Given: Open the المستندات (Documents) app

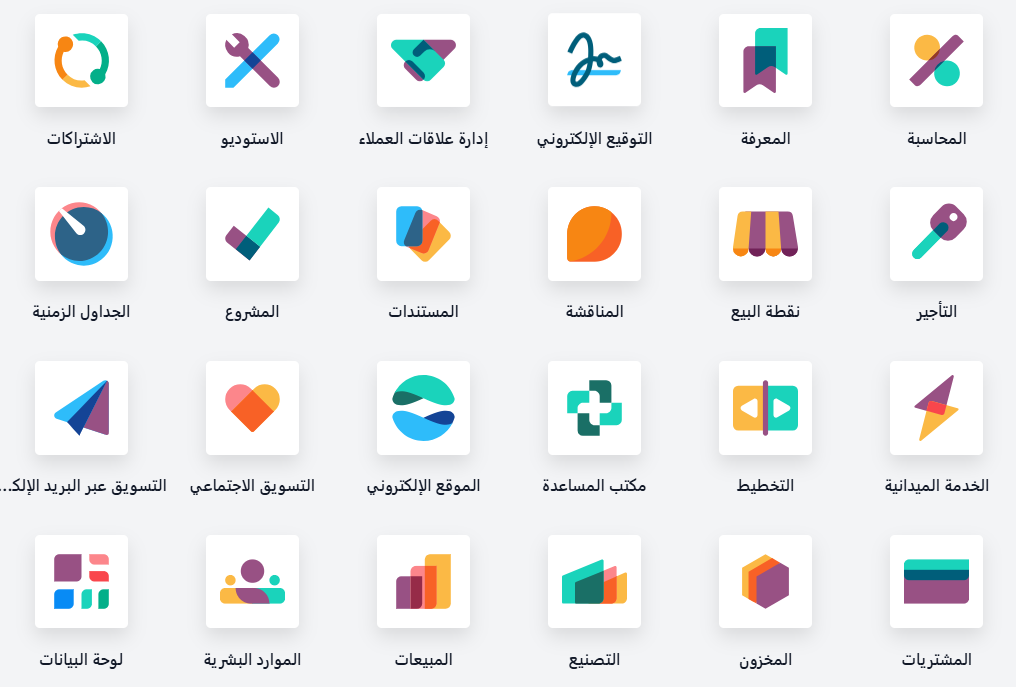Looking at the screenshot, I should tap(423, 234).
